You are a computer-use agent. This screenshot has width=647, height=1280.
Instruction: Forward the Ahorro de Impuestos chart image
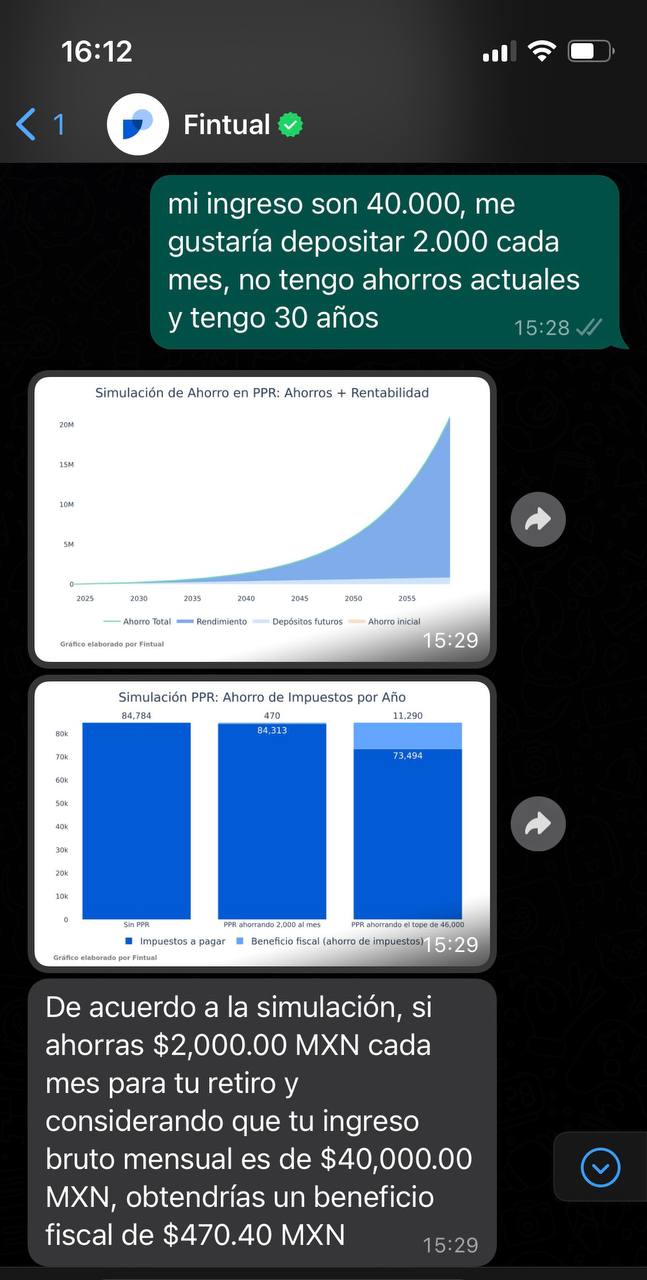[538, 824]
